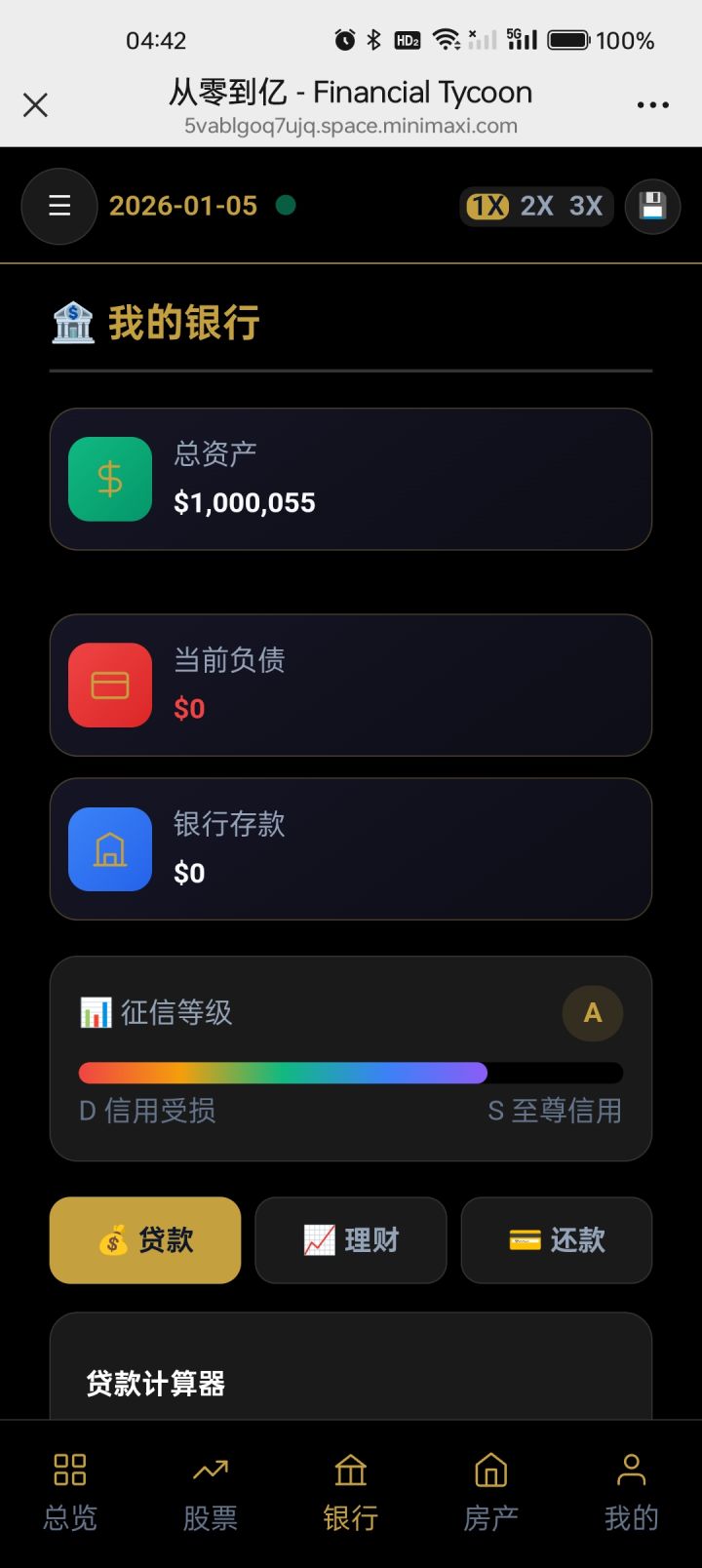Select the green dollar icon on 总资产 card
This screenshot has width=702, height=1568.
tap(108, 479)
